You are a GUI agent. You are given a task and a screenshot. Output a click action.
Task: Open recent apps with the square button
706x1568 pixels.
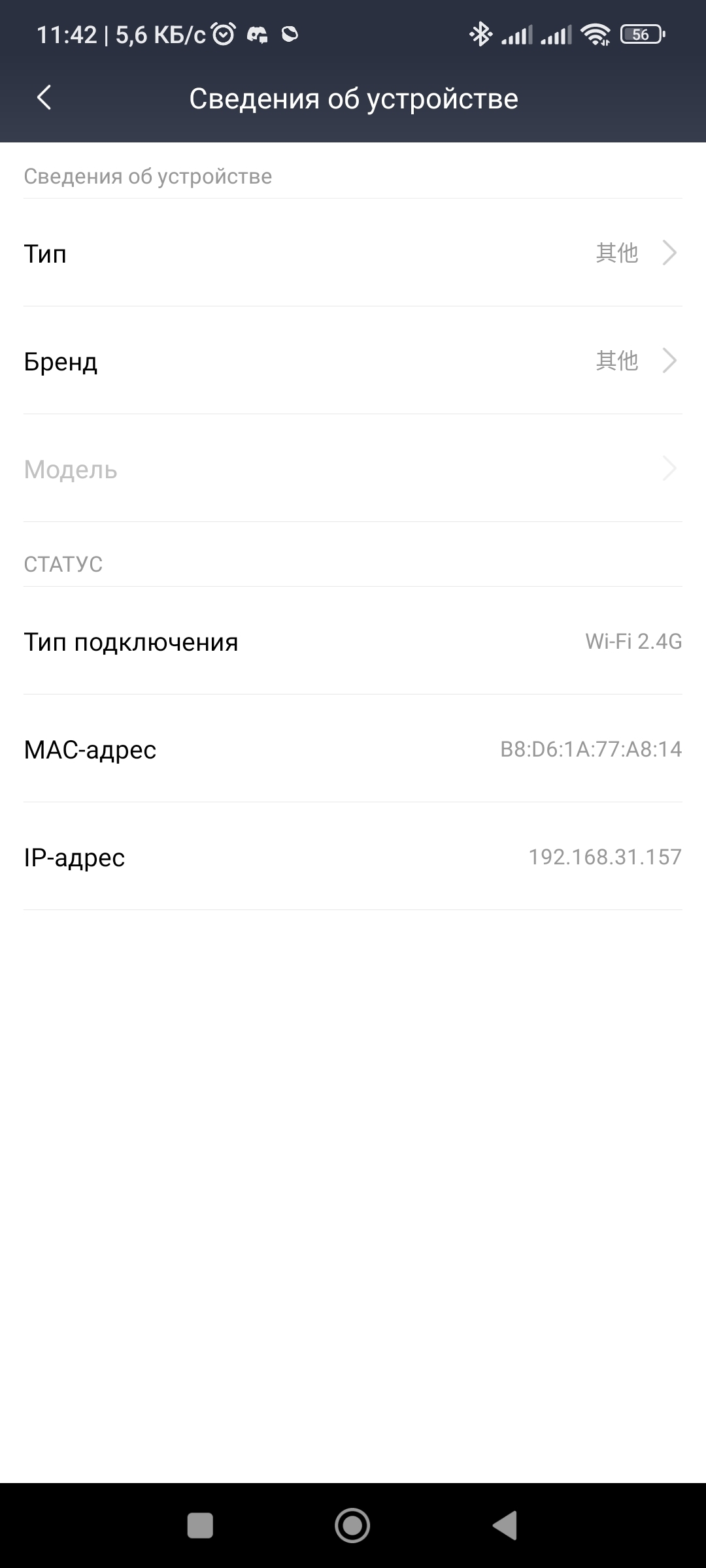(200, 1526)
